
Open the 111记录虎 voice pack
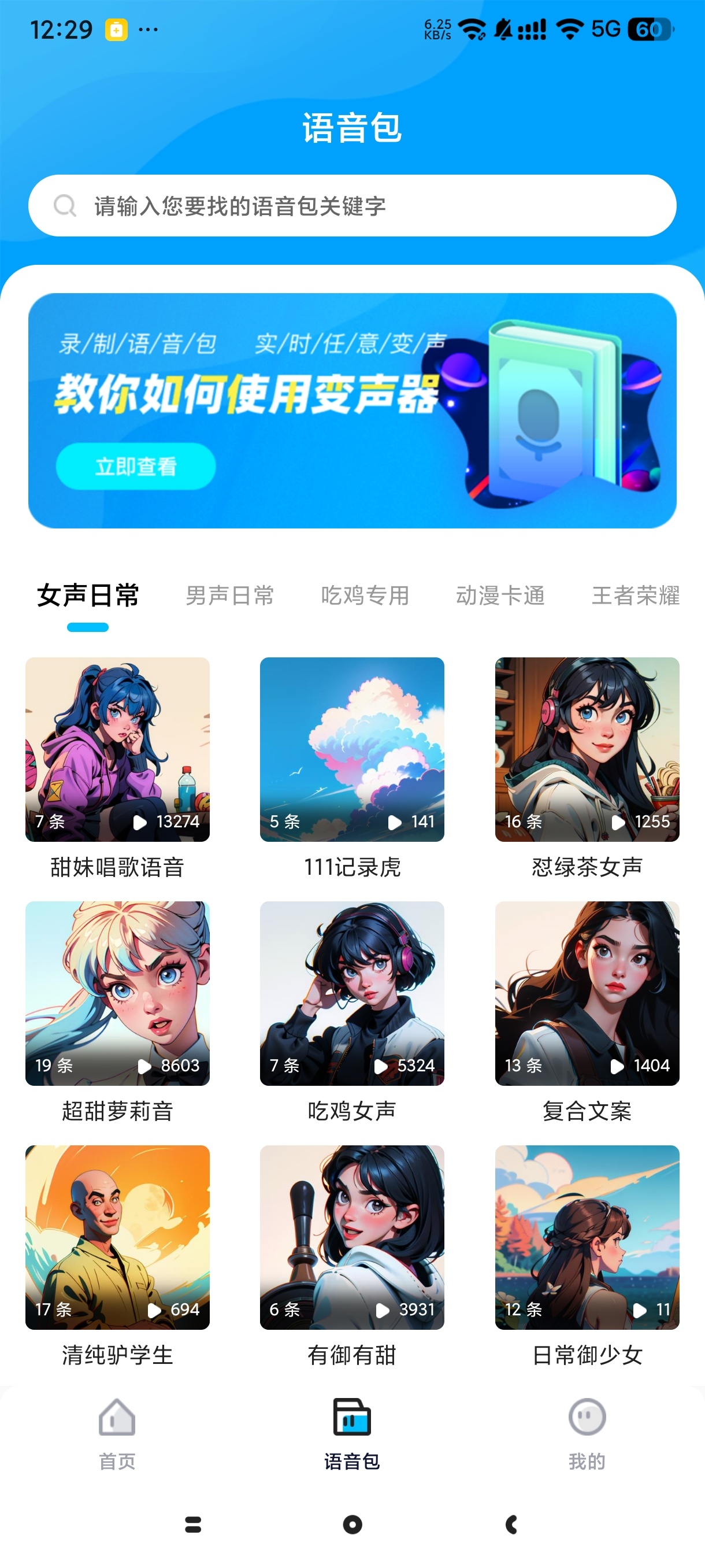pyautogui.click(x=352, y=749)
